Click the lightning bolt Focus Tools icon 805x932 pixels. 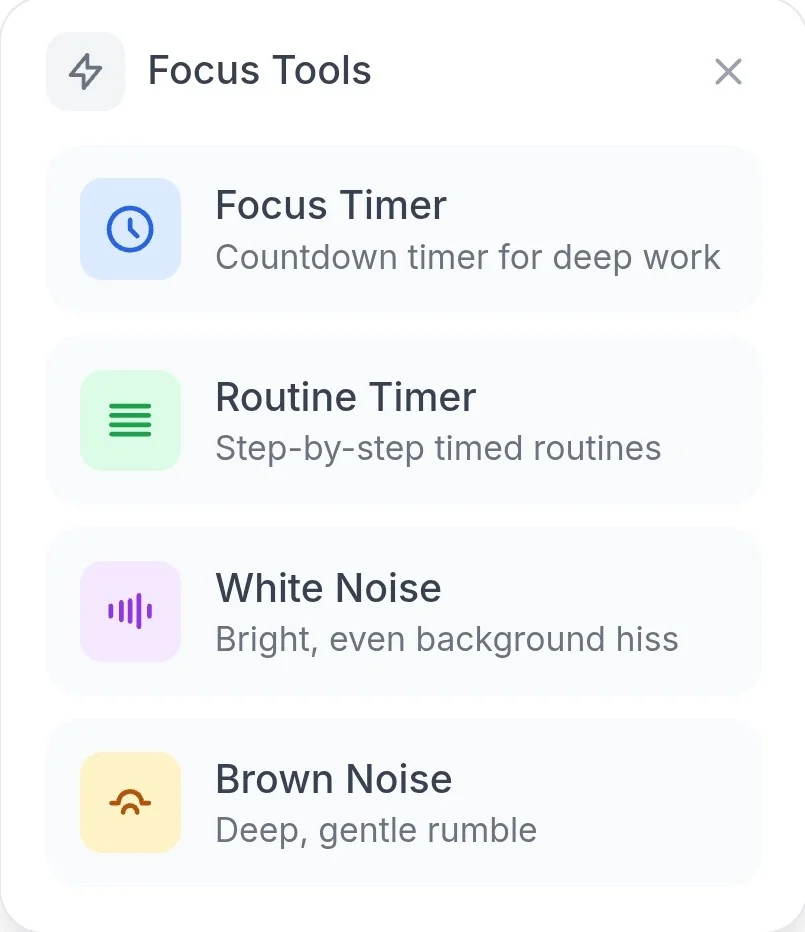[x=85, y=71]
